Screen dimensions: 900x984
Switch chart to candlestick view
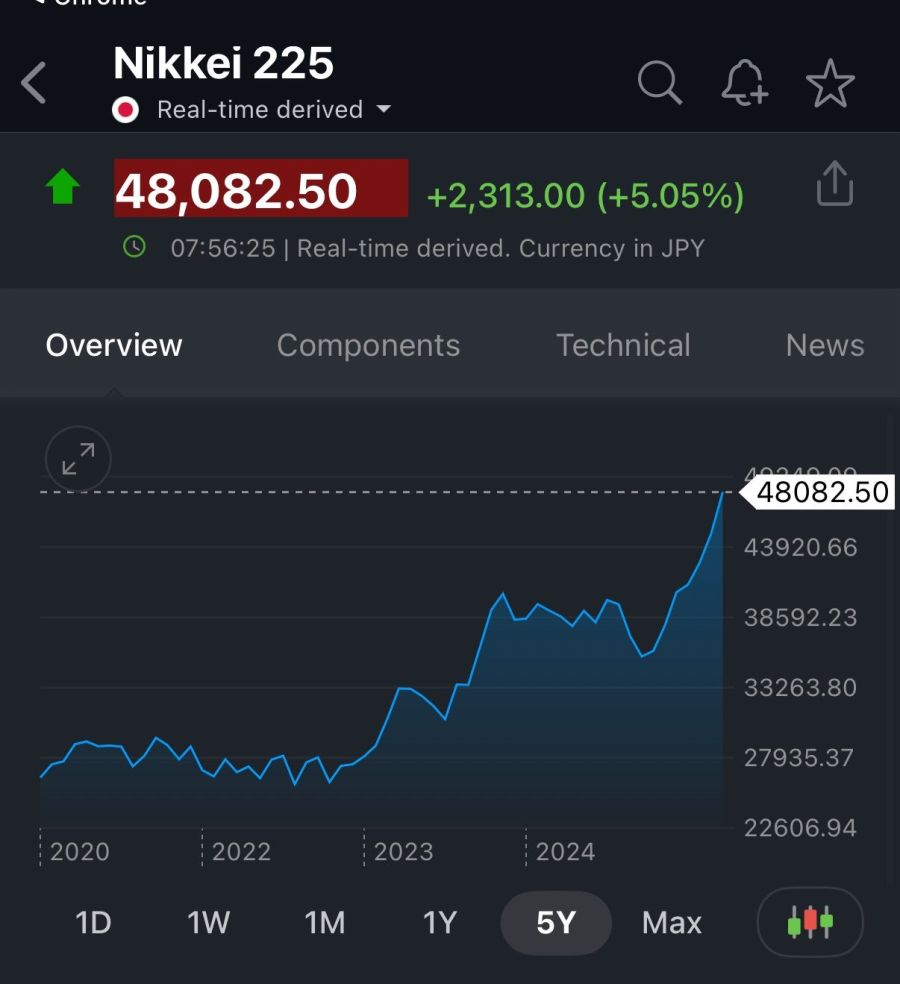pyautogui.click(x=810, y=922)
